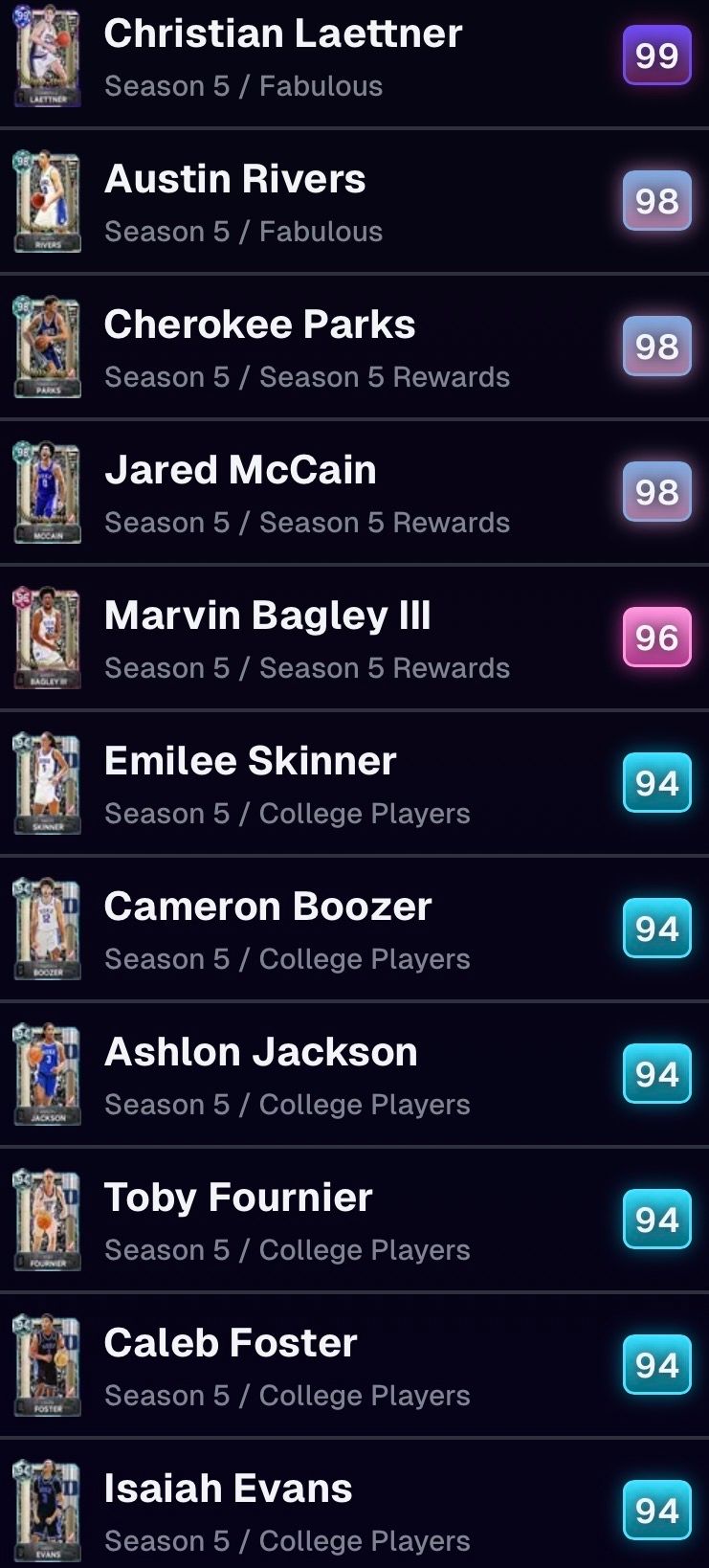Open Jared McCain's card

point(241,492)
